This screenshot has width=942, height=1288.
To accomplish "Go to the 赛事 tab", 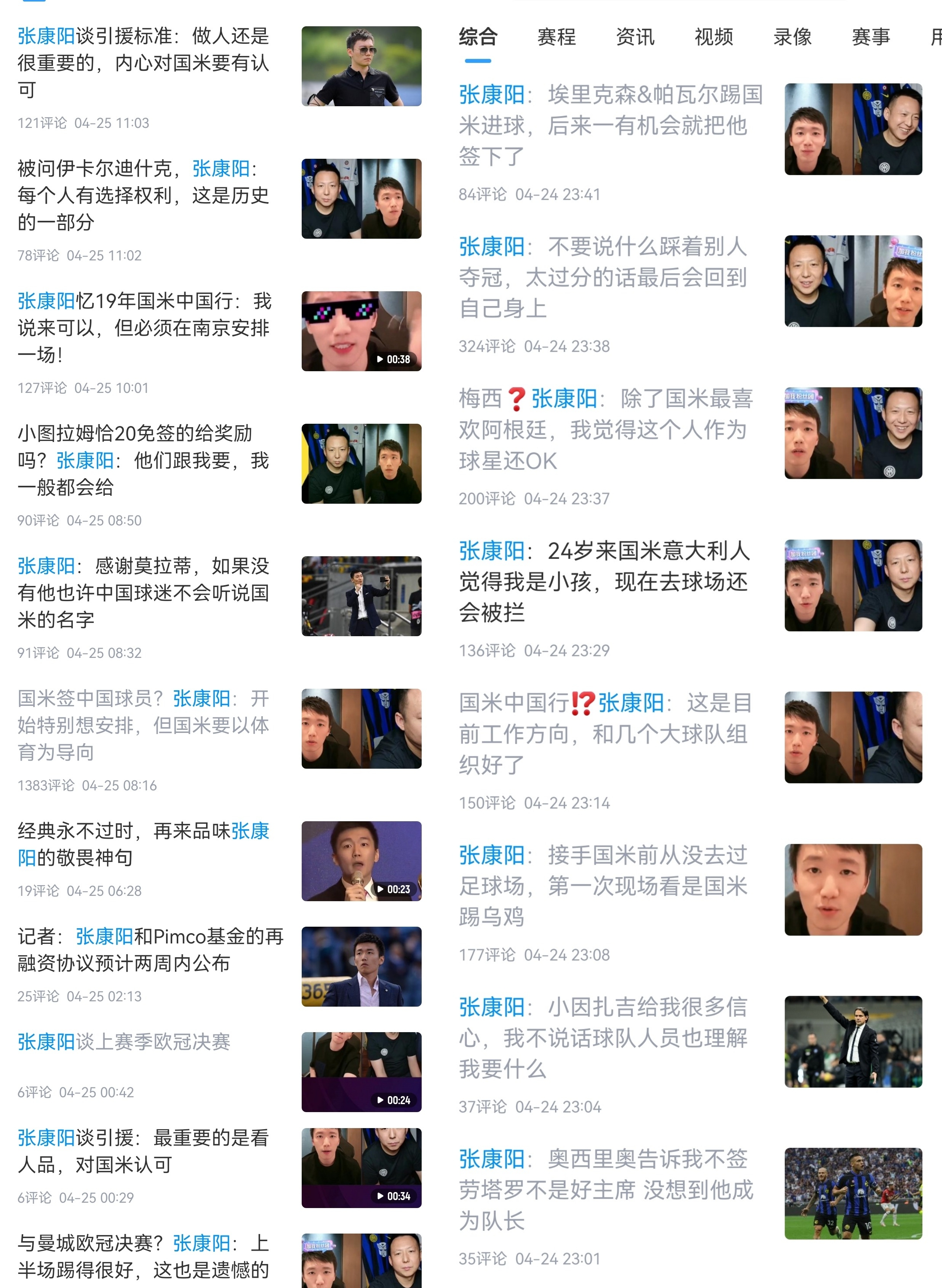I will point(870,38).
